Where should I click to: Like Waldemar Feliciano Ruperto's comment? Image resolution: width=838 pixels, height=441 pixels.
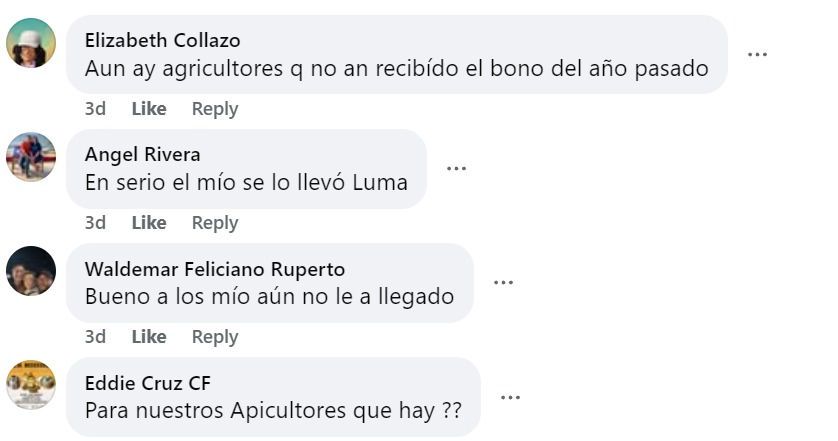[x=149, y=337]
